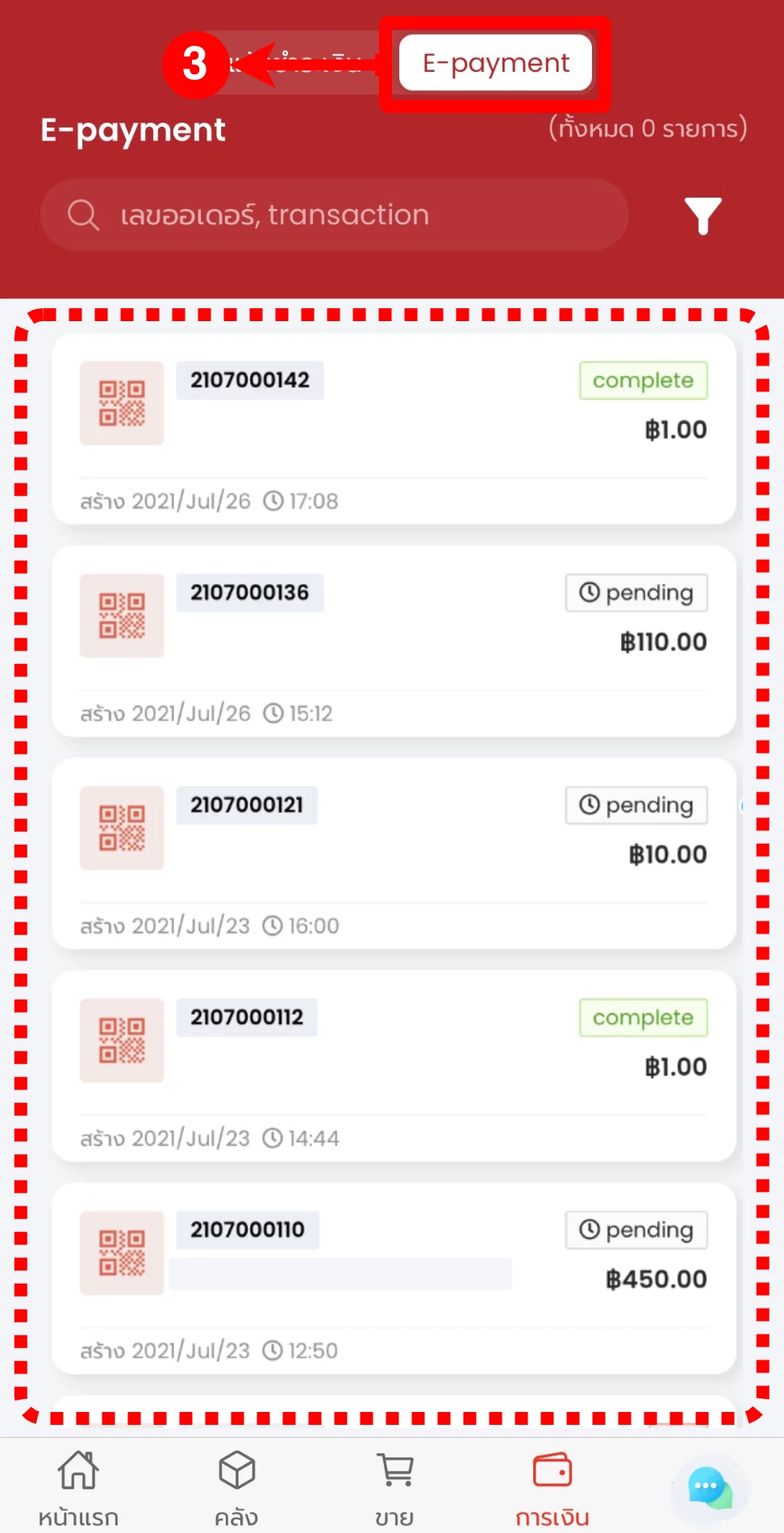Open the chat support bubble
Viewport: 784px width, 1533px height.
(x=709, y=1488)
